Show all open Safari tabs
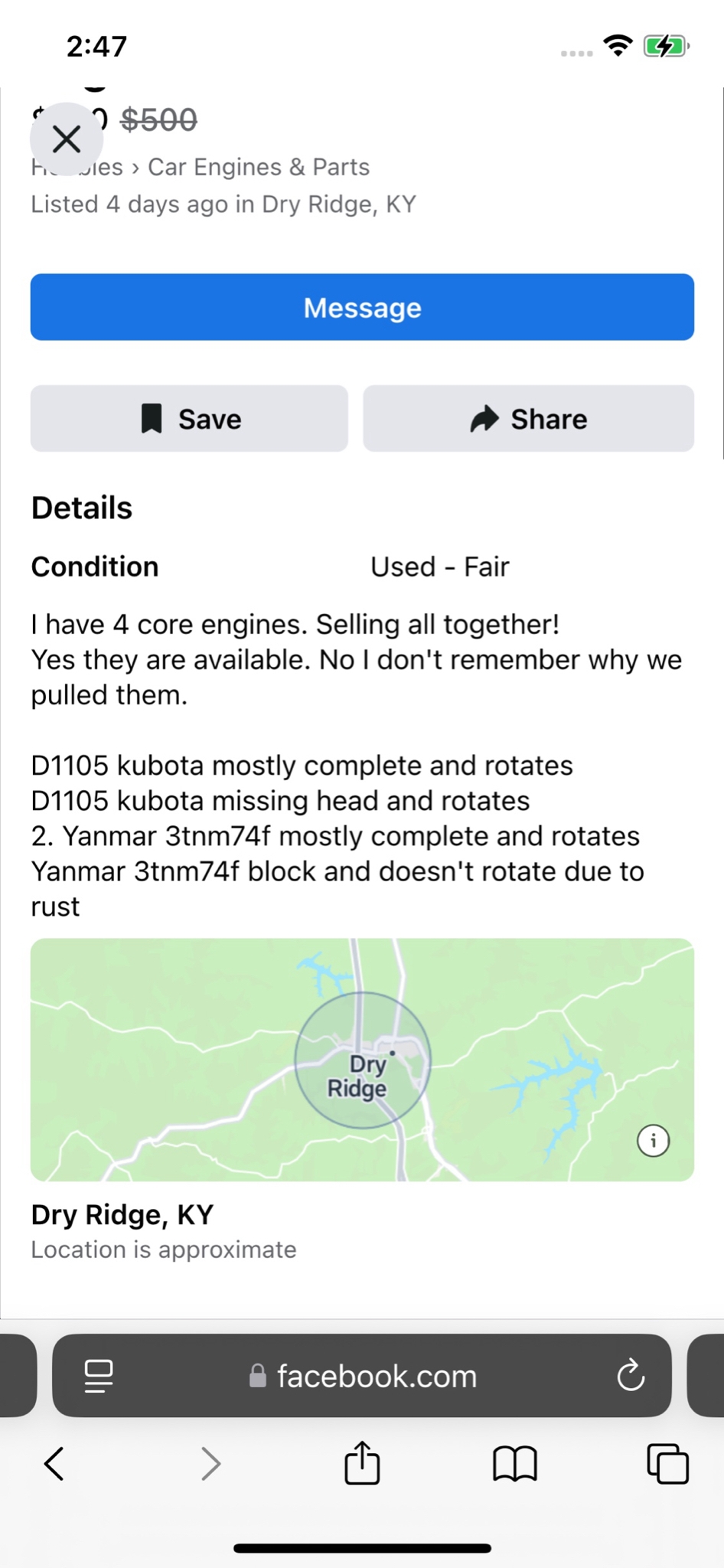The image size is (724, 1568). [x=667, y=1464]
